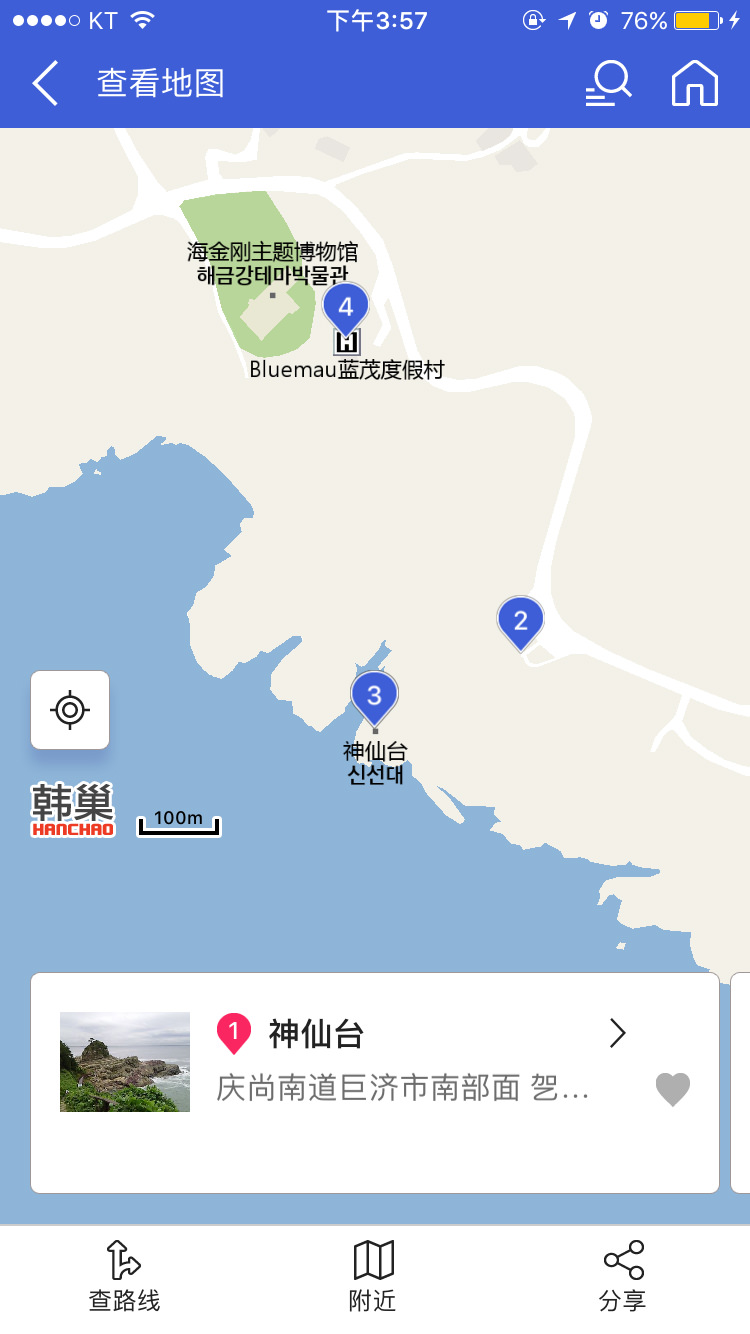
Task: Go to the home screen icon
Action: coord(694,83)
